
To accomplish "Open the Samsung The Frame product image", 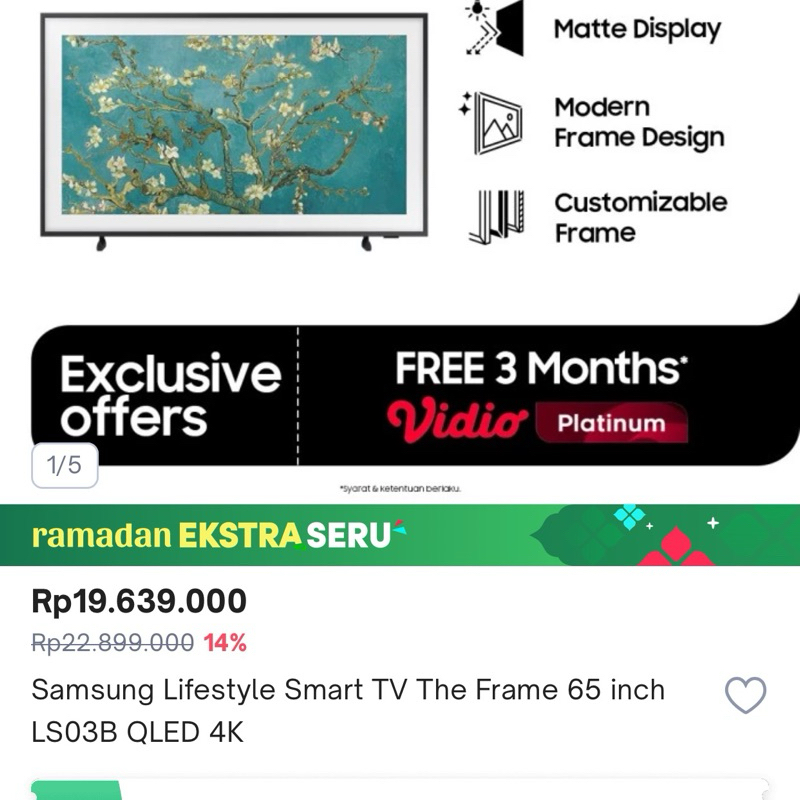I will pos(234,125).
